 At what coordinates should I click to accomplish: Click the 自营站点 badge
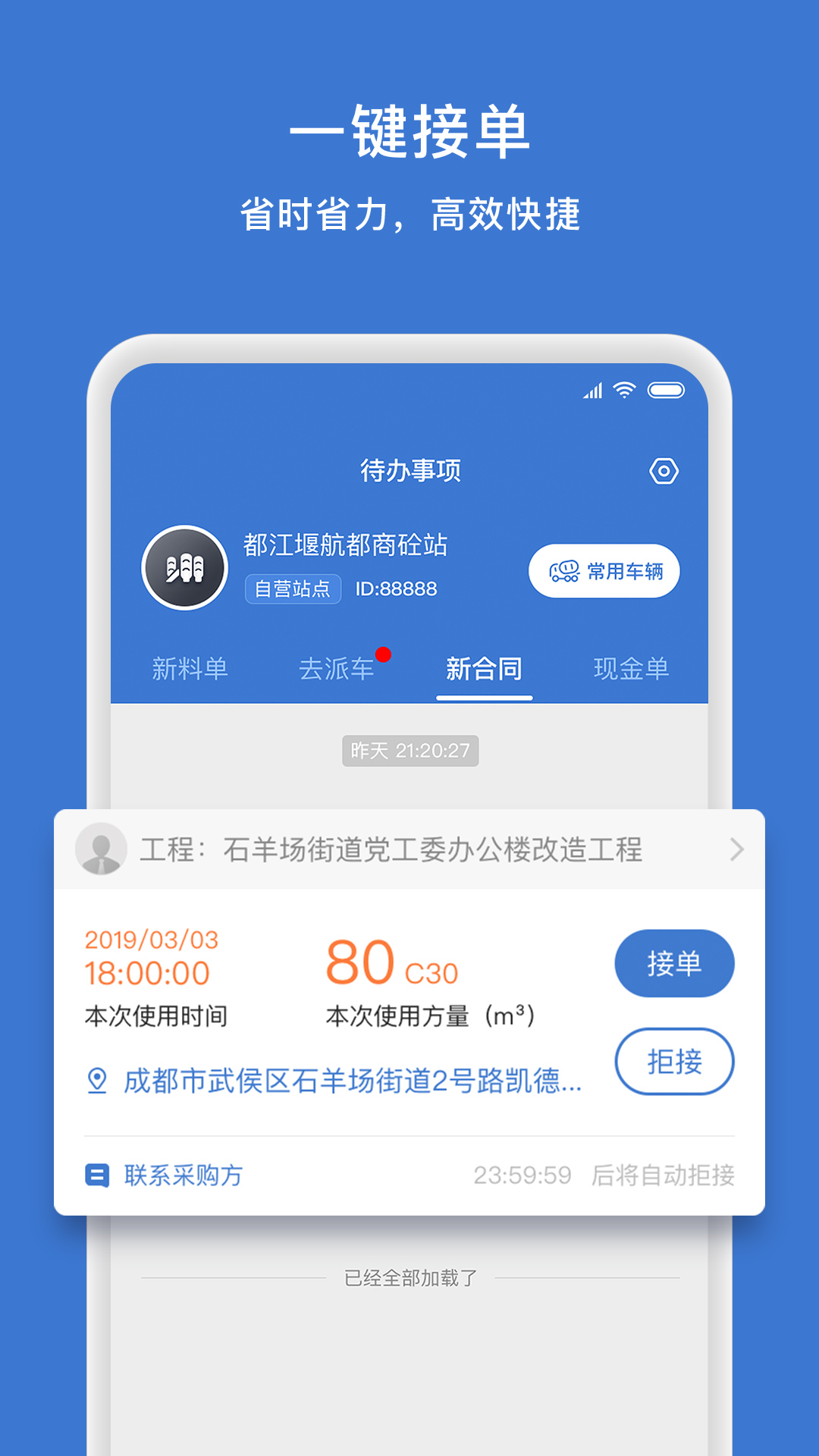[293, 588]
